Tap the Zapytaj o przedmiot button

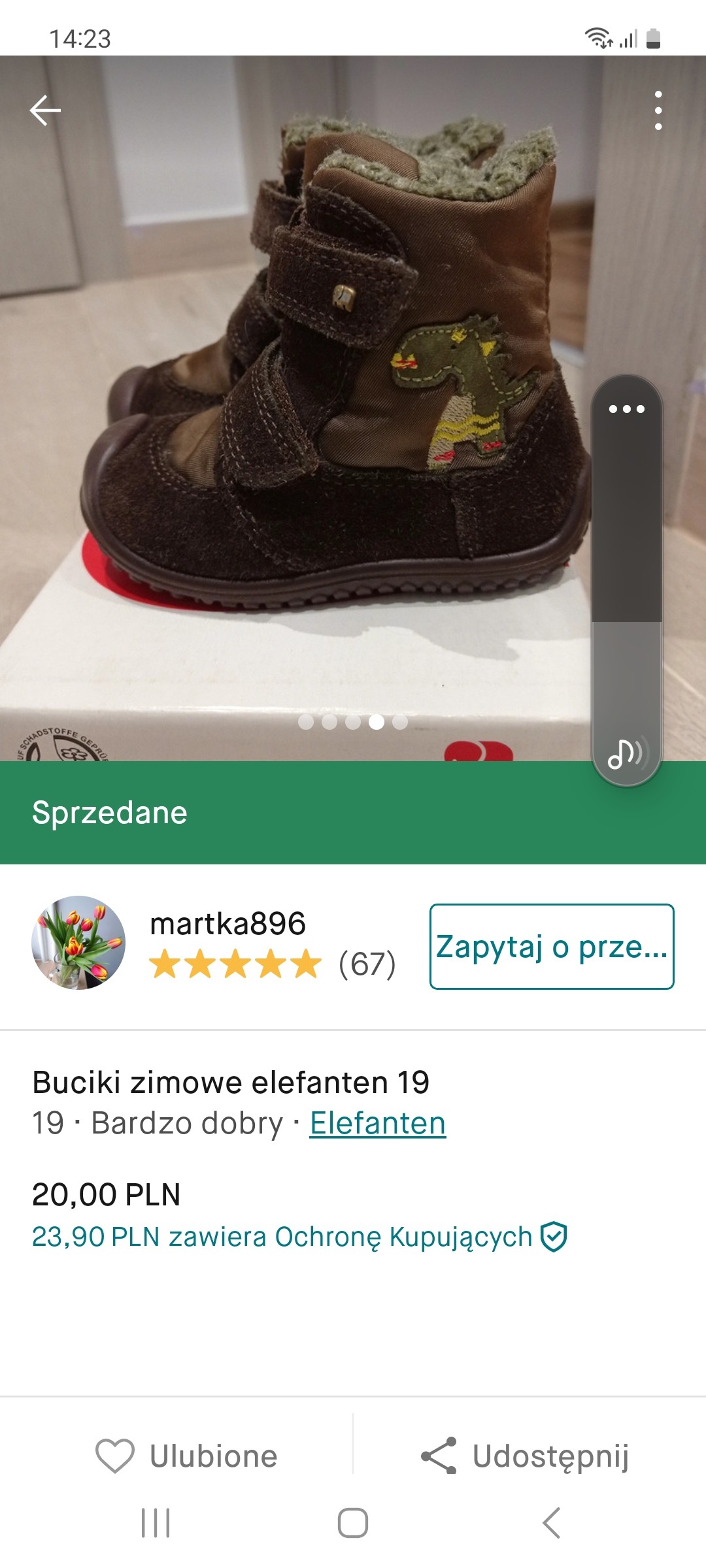pyautogui.click(x=552, y=947)
